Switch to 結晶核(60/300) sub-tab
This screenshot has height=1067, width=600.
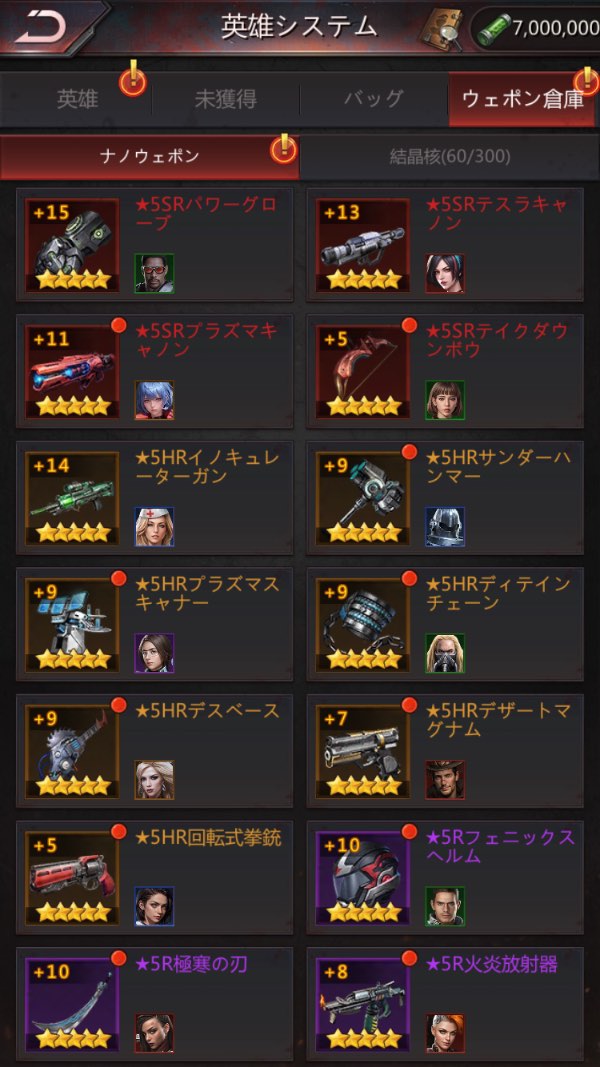[x=450, y=157]
